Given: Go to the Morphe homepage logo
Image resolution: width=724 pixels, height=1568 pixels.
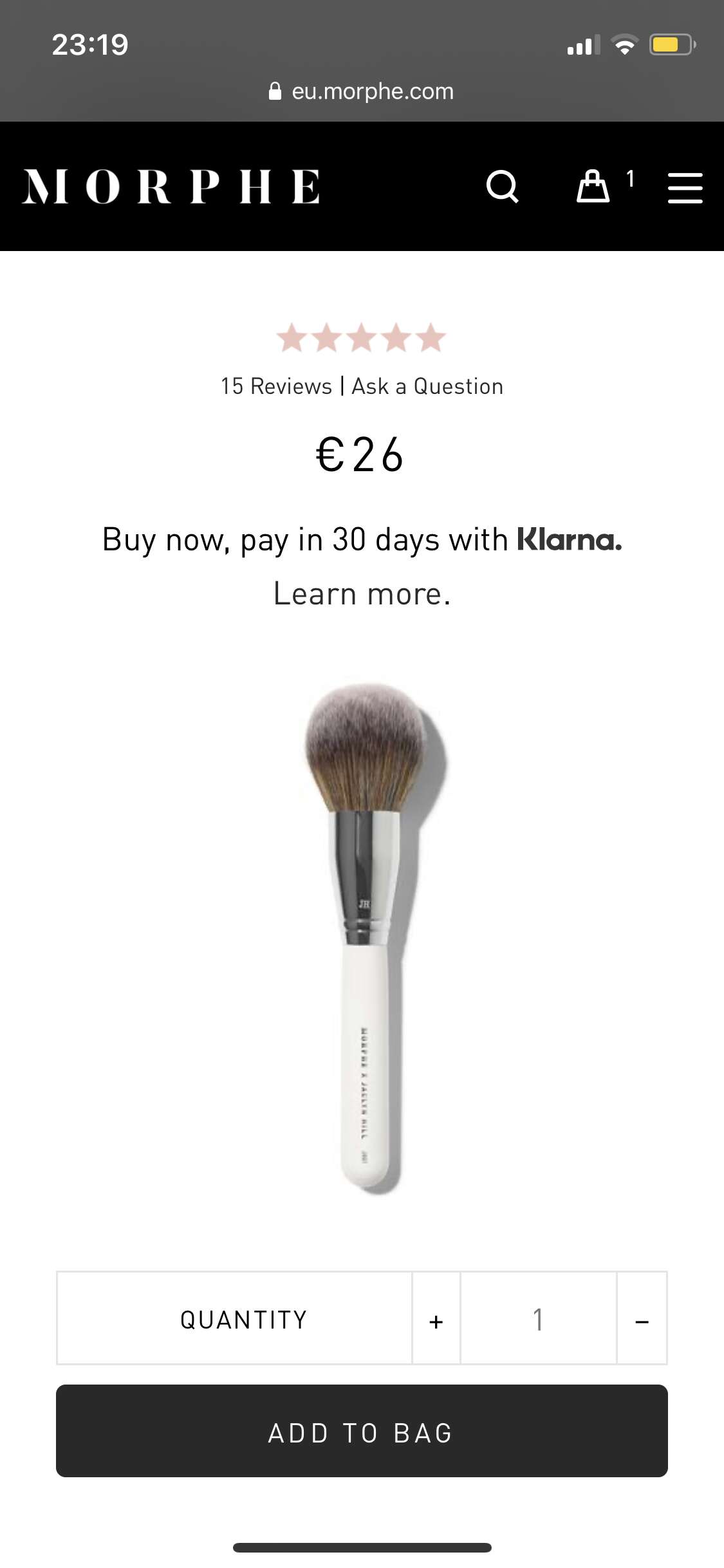Looking at the screenshot, I should point(171,187).
